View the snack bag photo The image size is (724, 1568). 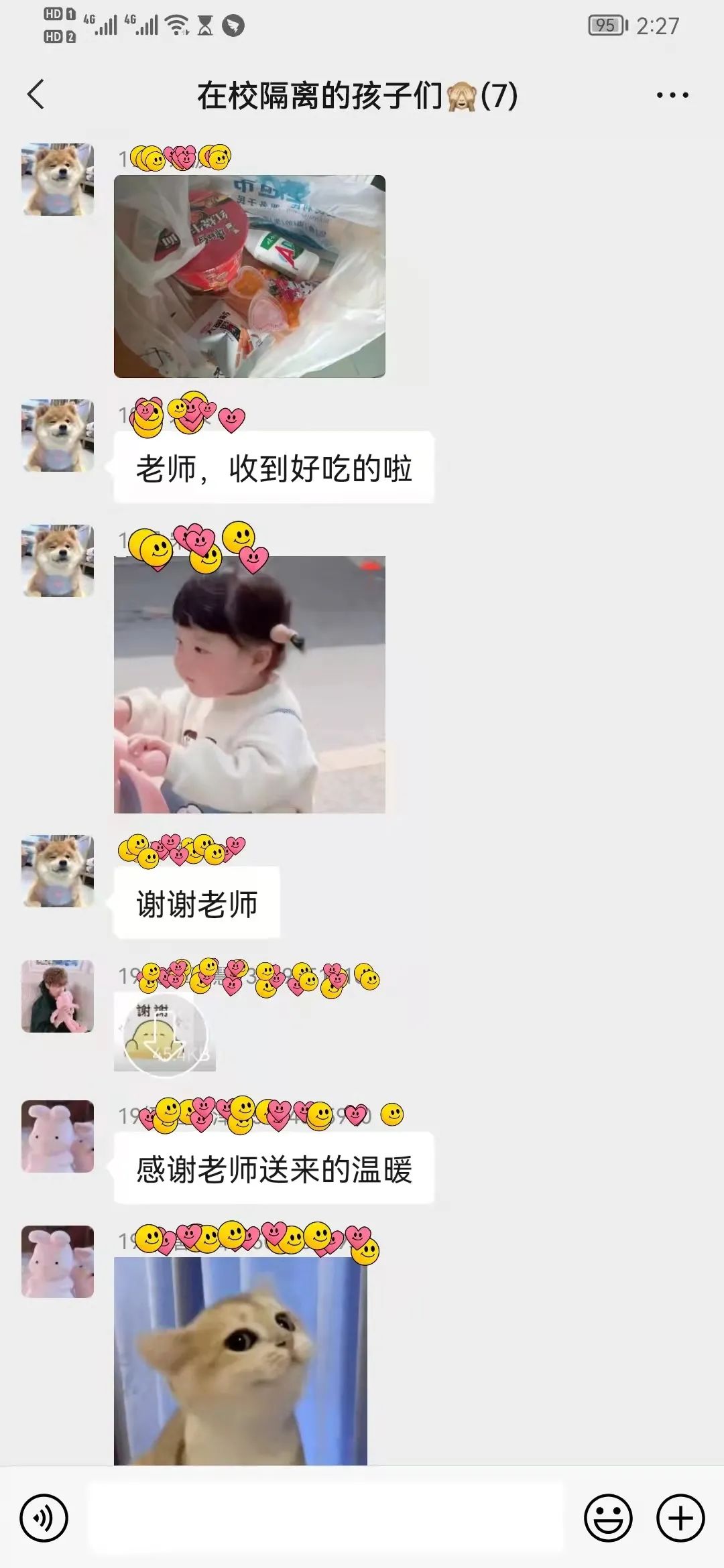point(249,276)
